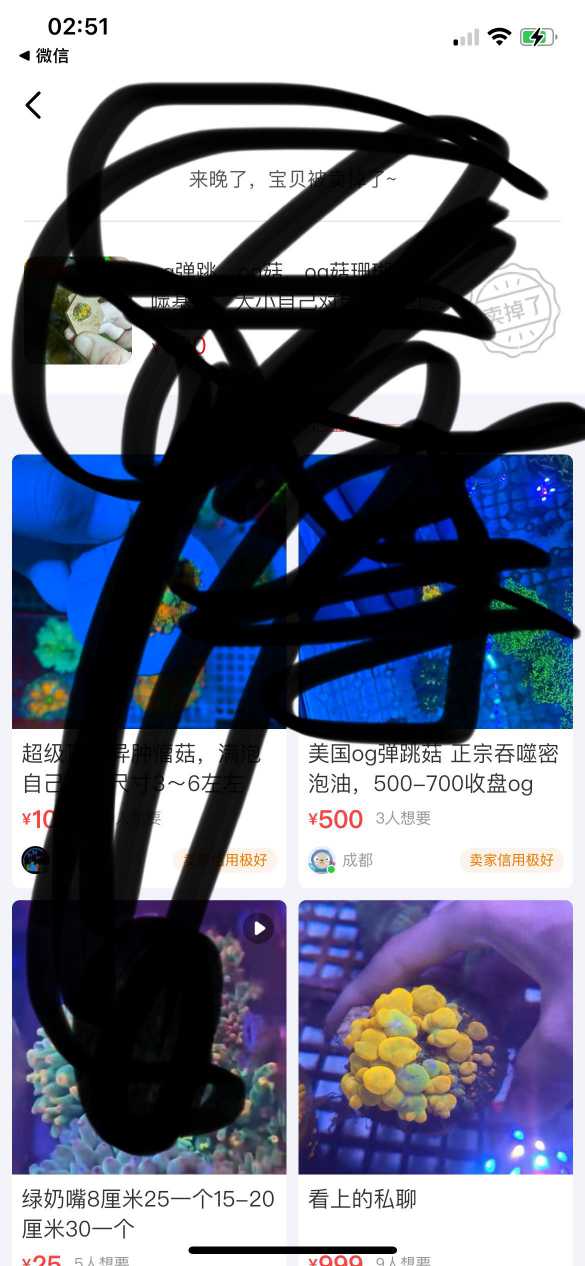
Task: Open the 超级异种懦菇 listing card
Action: click(x=149, y=671)
